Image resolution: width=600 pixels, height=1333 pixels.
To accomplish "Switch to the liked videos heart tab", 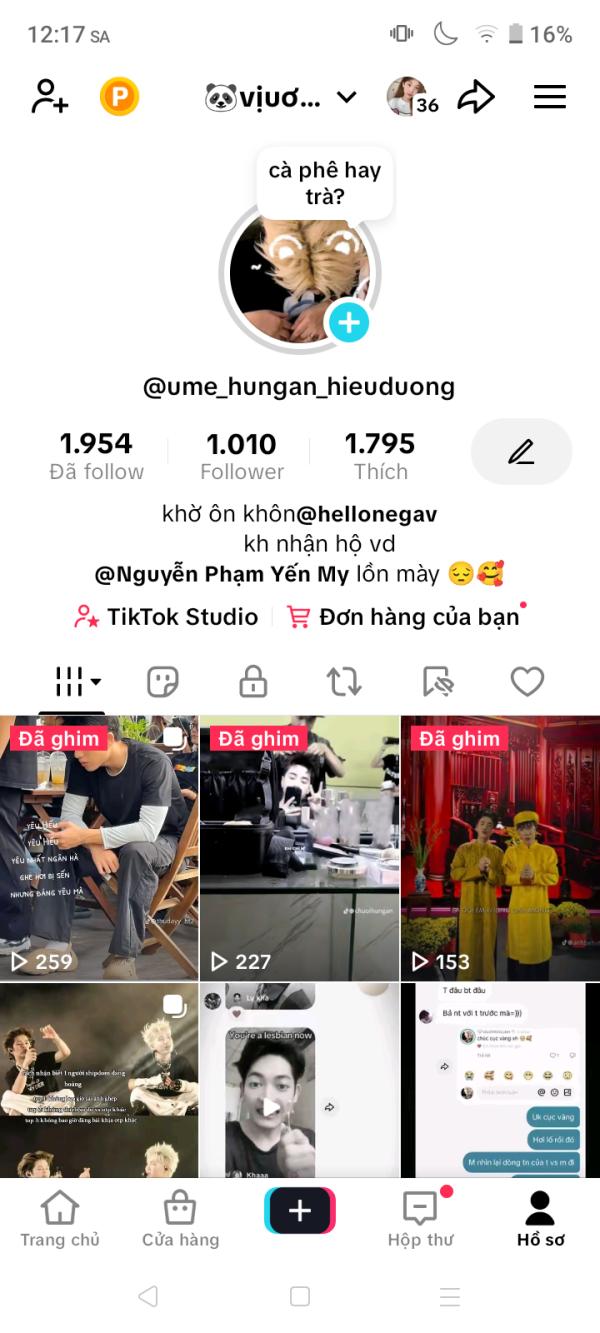I will pos(527,682).
